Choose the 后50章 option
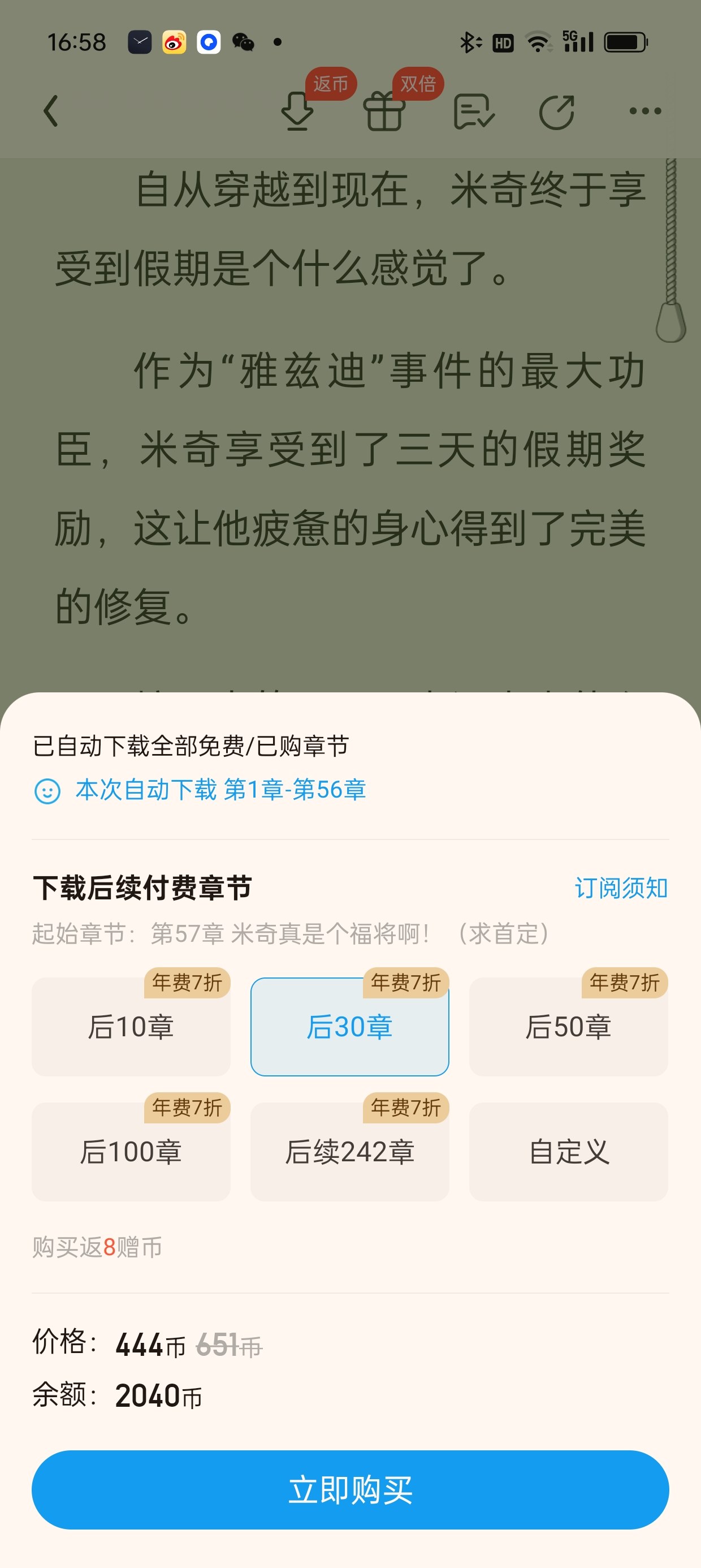Image resolution: width=701 pixels, height=1568 pixels. [568, 1026]
